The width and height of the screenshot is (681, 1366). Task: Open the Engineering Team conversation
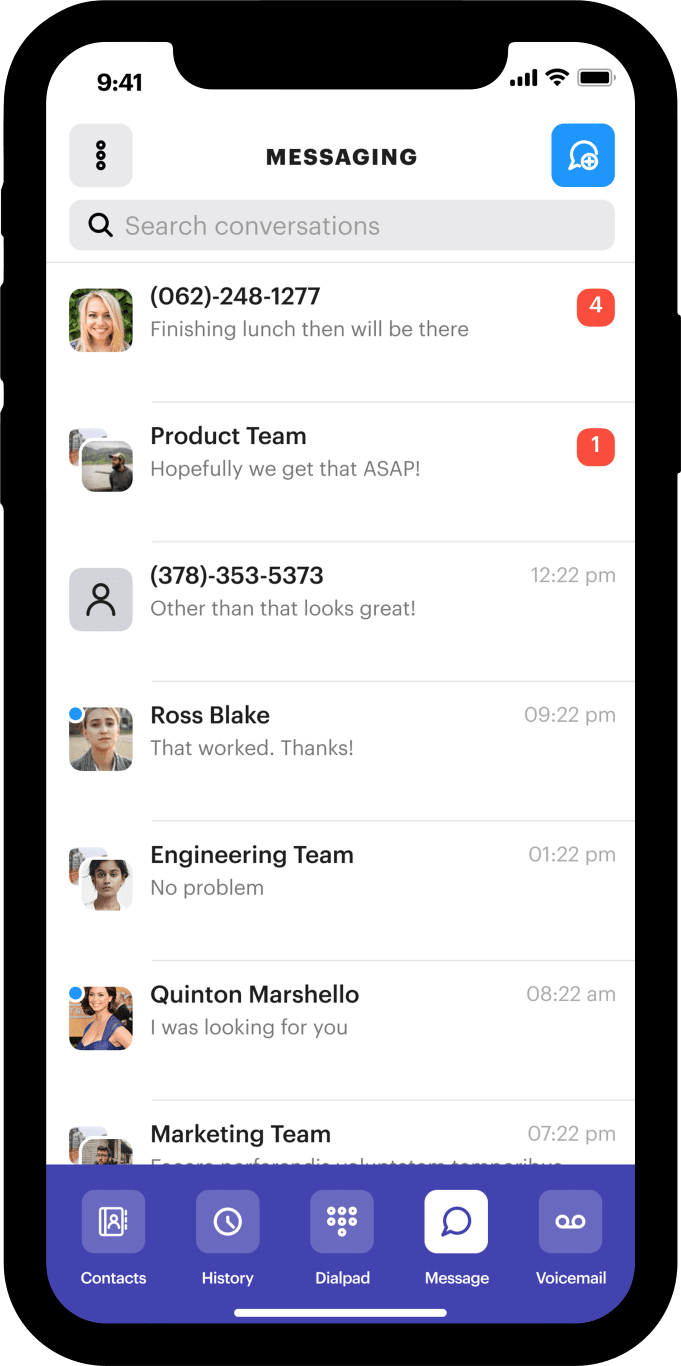pos(340,878)
